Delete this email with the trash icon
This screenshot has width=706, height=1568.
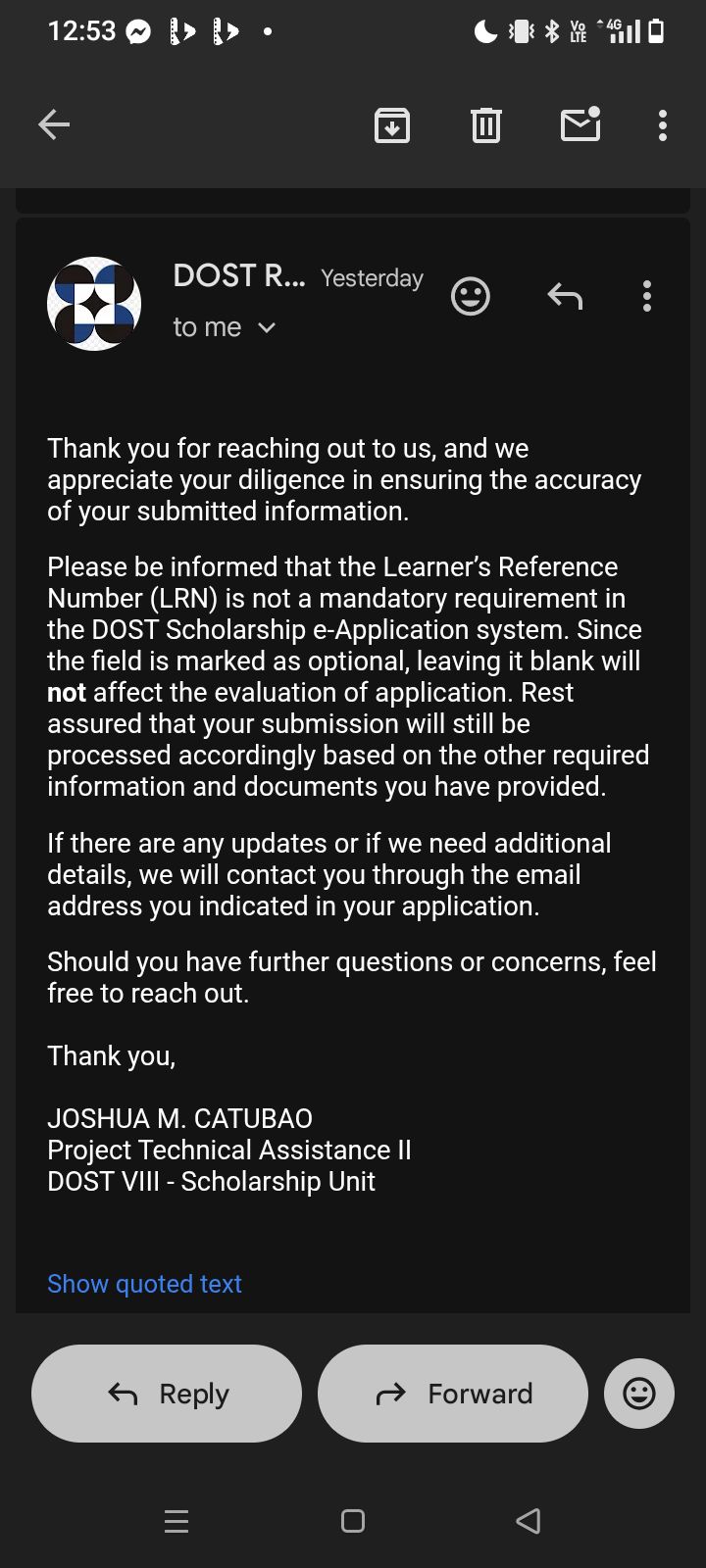[485, 125]
